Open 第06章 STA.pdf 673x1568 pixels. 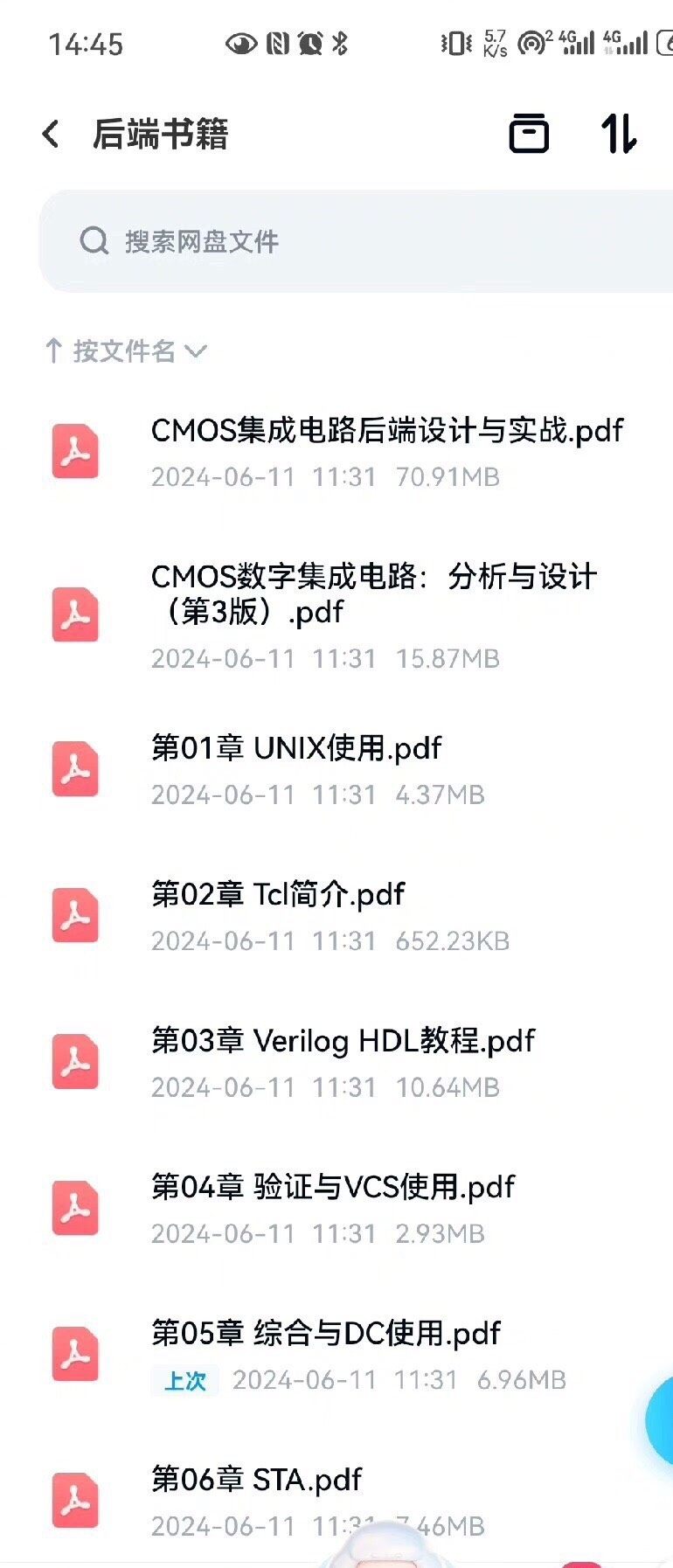(256, 1480)
